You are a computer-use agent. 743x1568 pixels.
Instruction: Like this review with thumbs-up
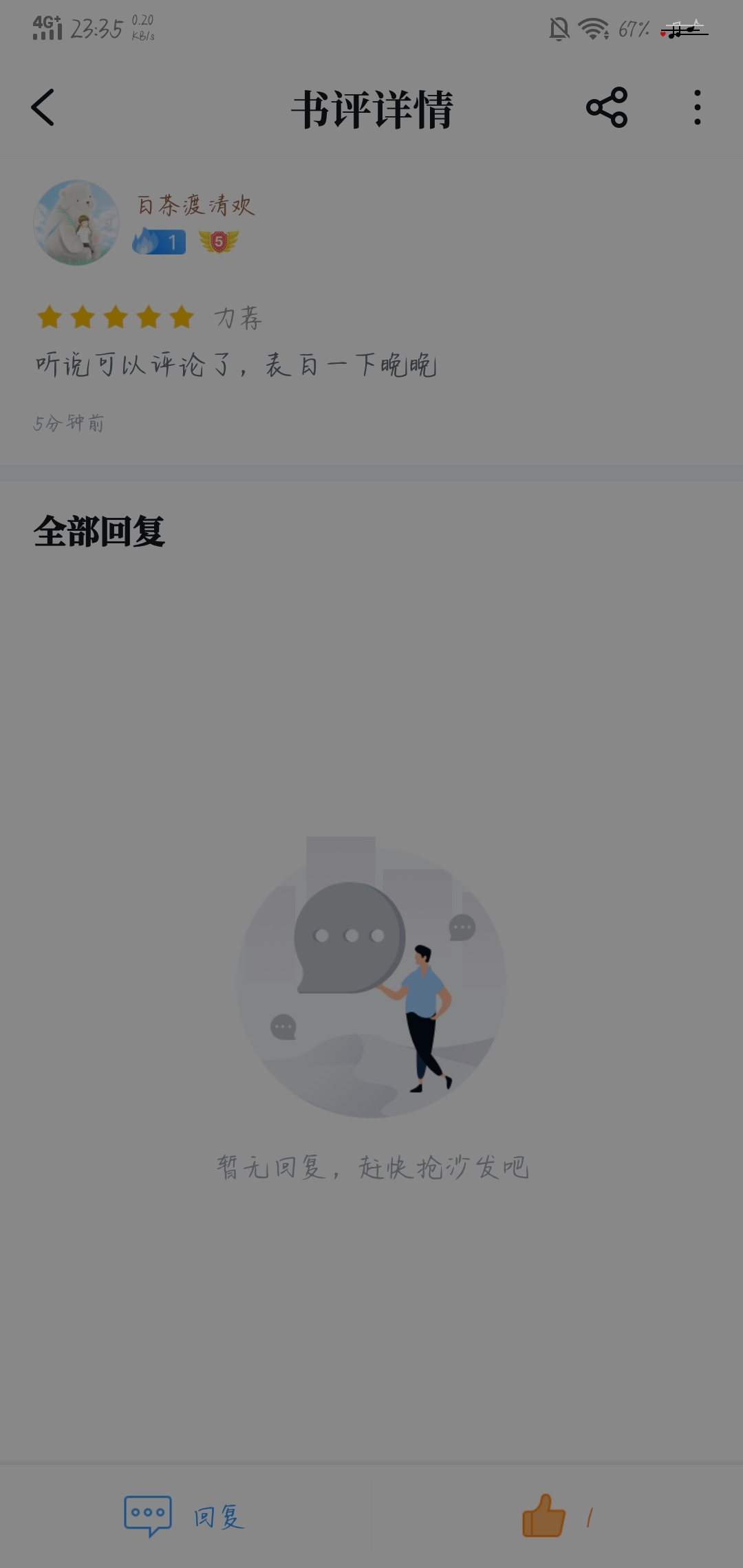[544, 1515]
